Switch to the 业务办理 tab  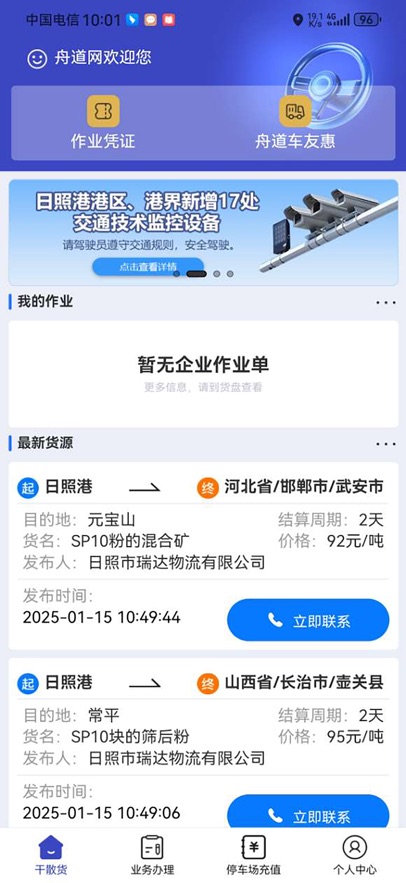pyautogui.click(x=152, y=855)
